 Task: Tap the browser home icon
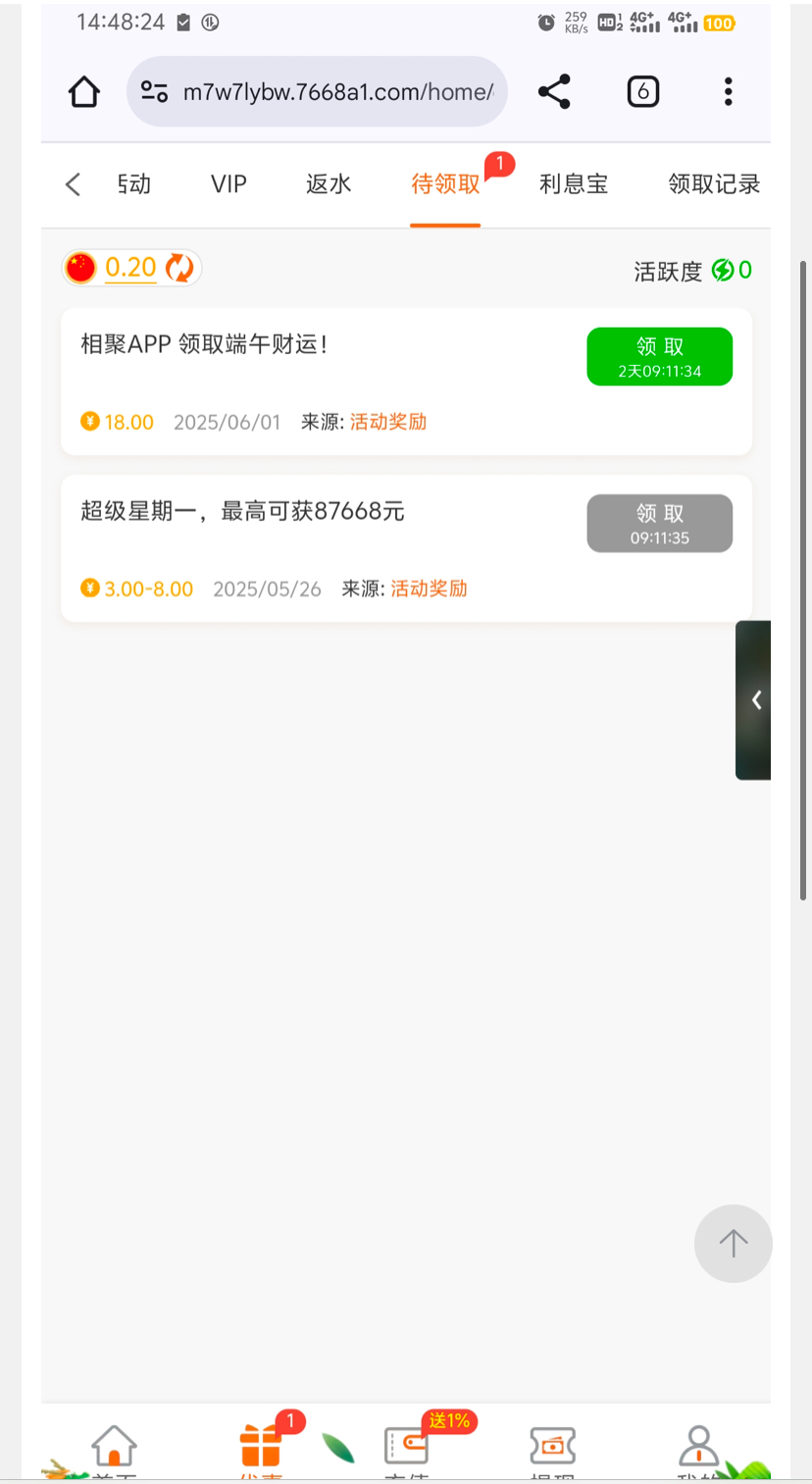tap(84, 92)
